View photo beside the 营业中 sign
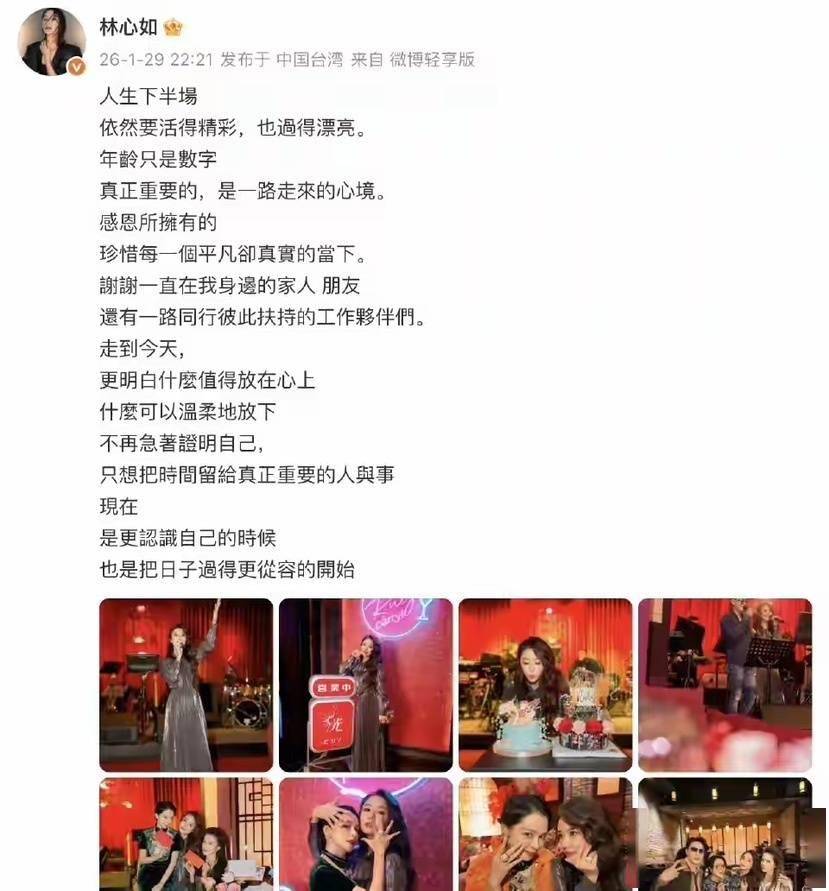This screenshot has height=891, width=829. click(365, 684)
